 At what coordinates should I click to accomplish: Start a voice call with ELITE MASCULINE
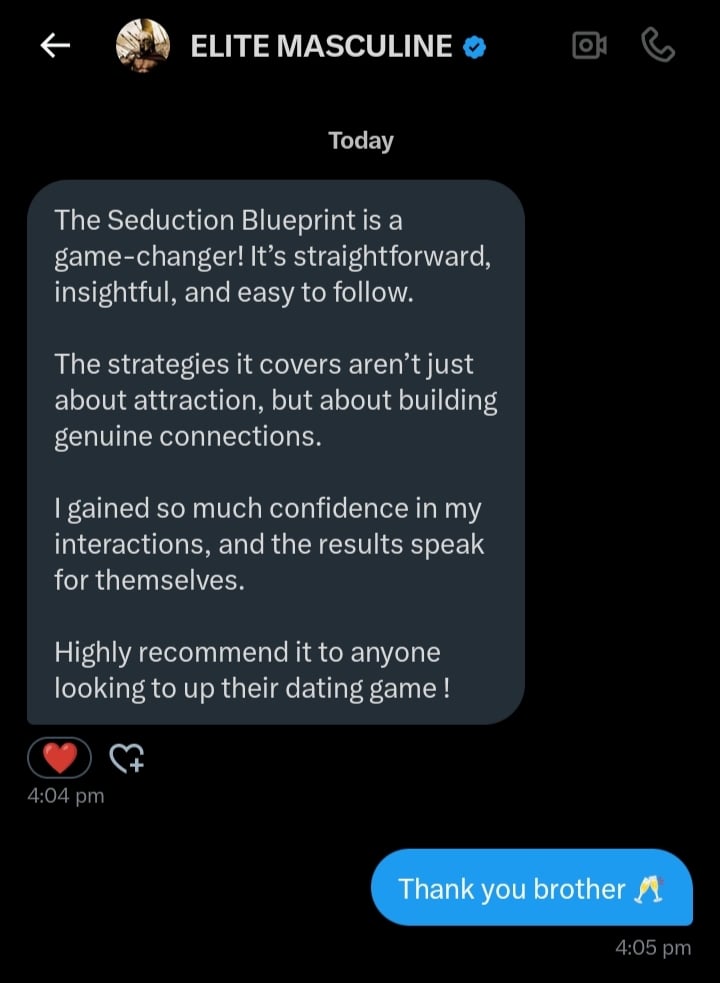click(x=657, y=46)
